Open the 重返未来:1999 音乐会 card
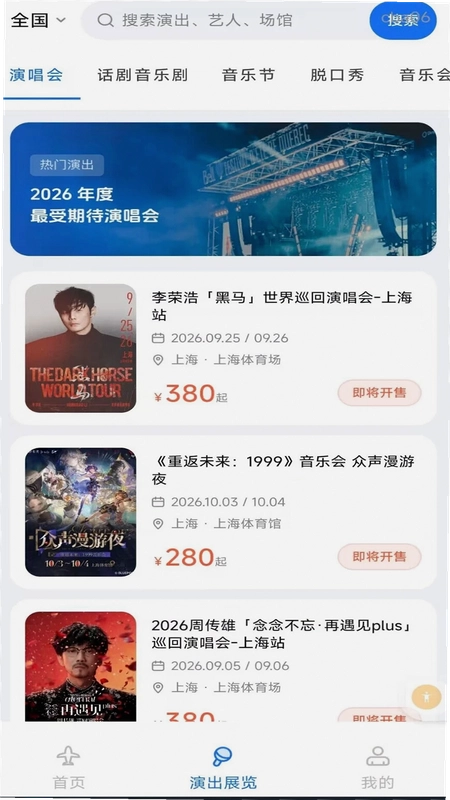 tap(223, 512)
